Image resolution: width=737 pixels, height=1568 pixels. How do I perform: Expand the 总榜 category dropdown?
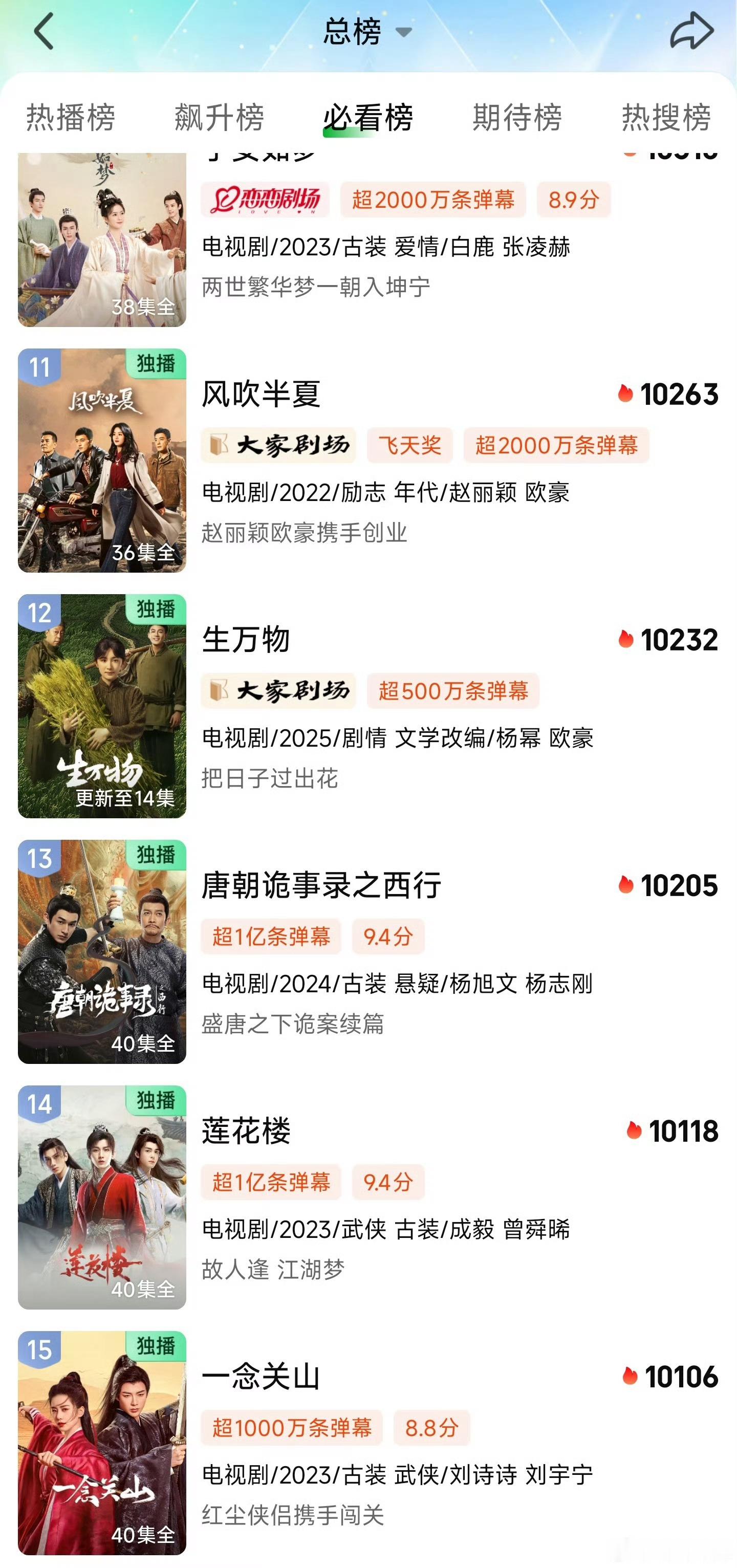(367, 31)
